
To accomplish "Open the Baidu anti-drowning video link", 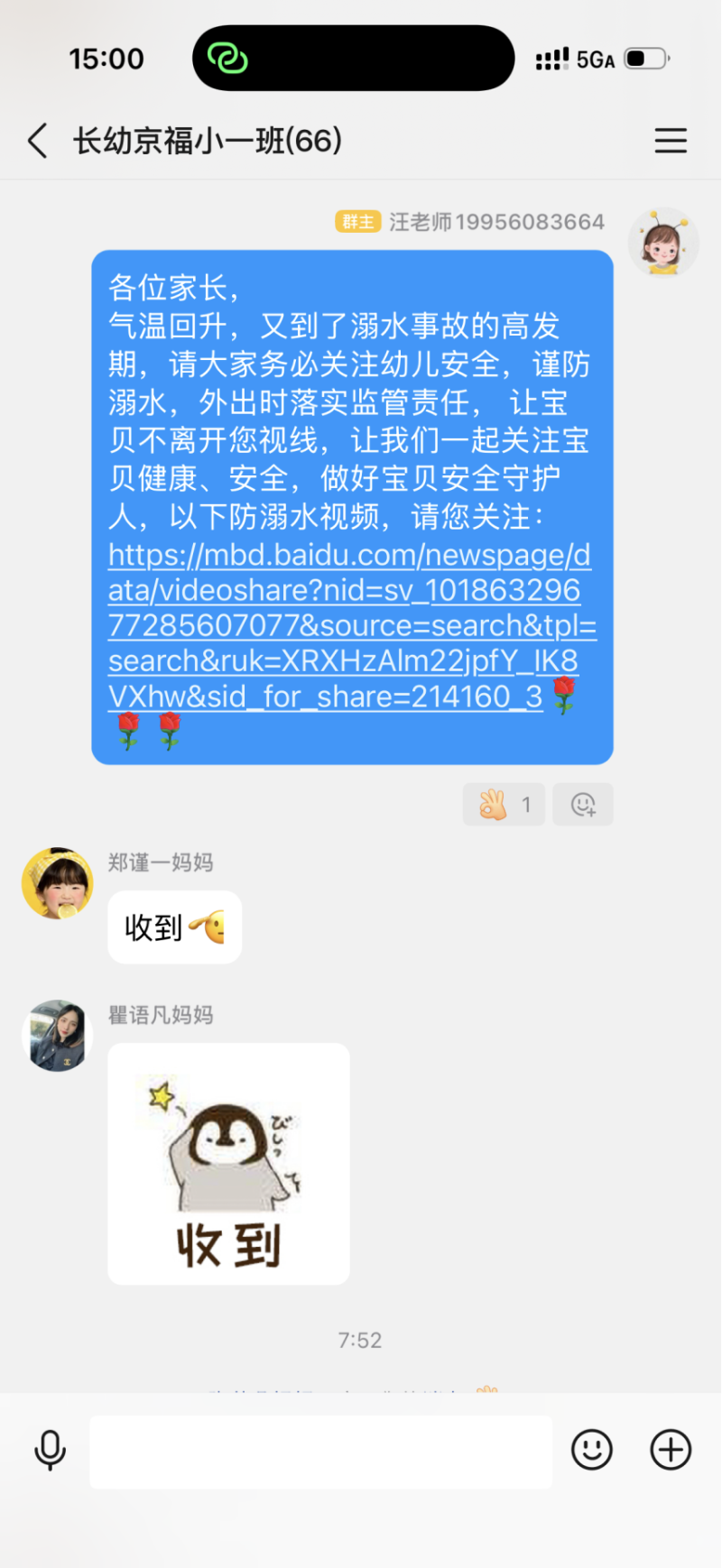I will tap(347, 625).
